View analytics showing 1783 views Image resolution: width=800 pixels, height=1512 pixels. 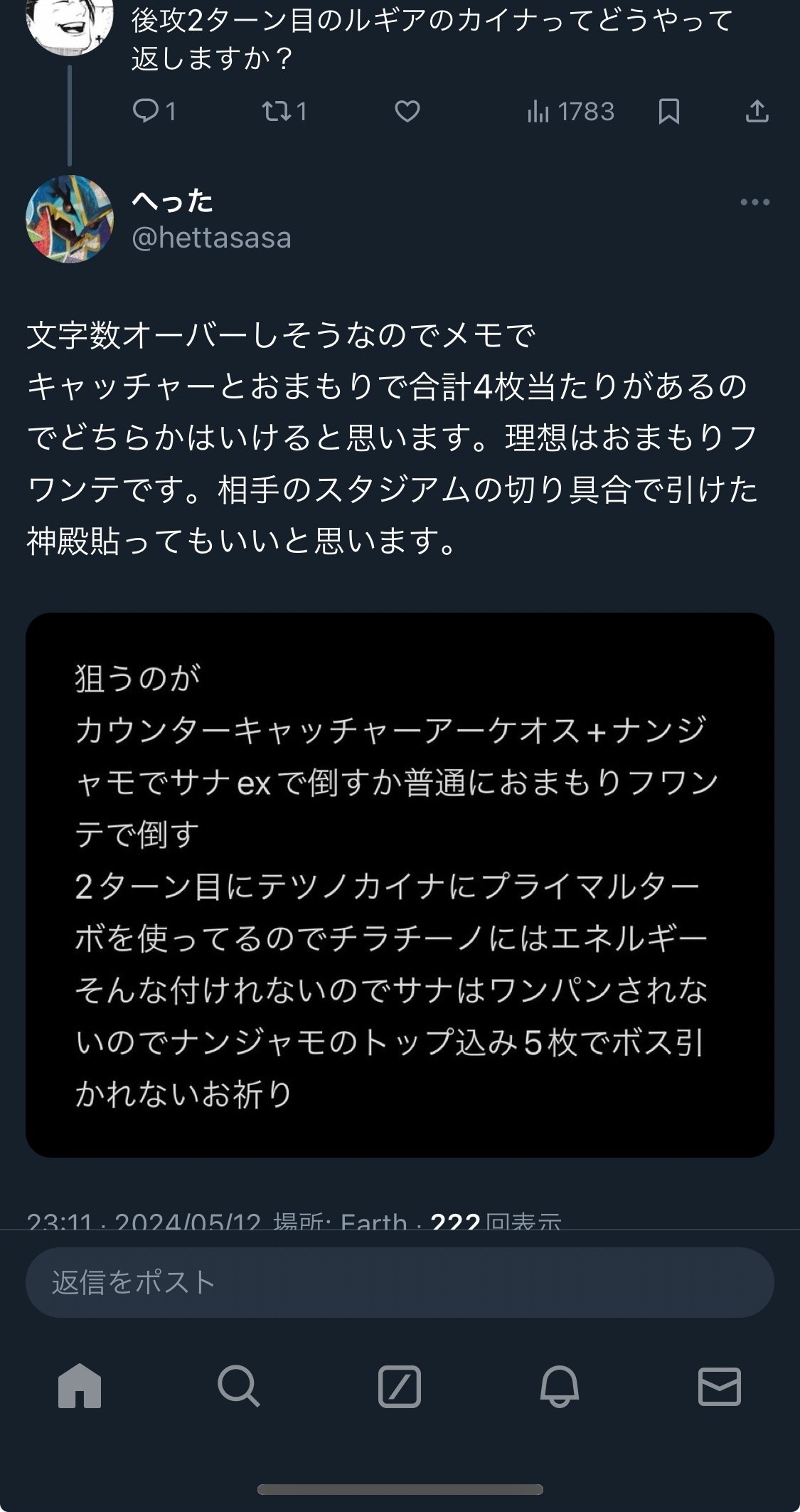571,112
